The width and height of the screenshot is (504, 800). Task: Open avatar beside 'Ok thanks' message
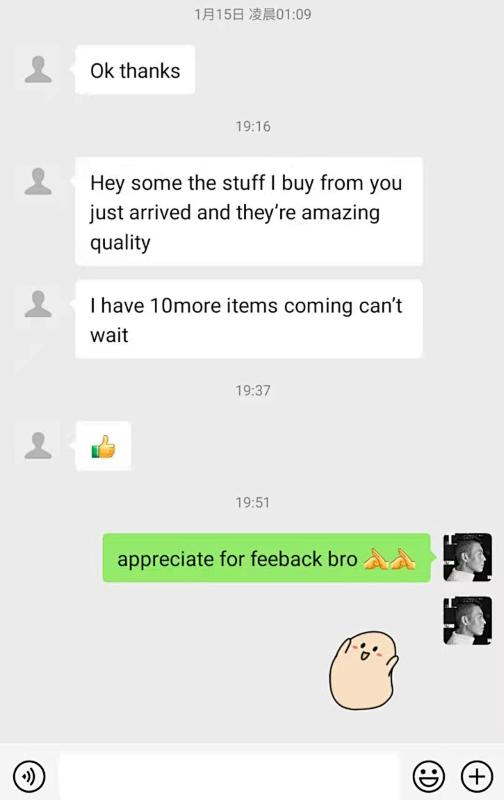coord(38,70)
